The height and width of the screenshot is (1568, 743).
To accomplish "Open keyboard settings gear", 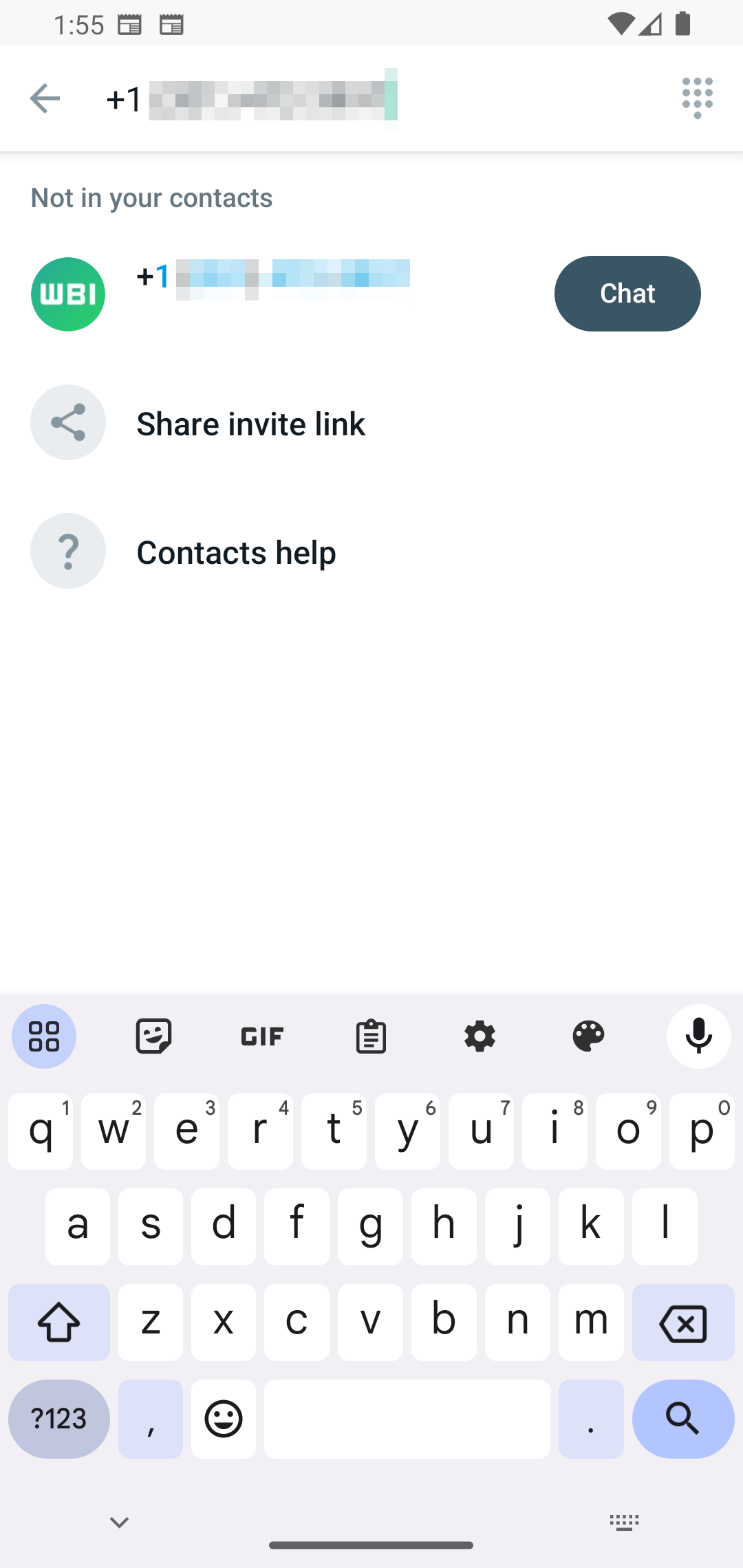I will click(x=480, y=1036).
